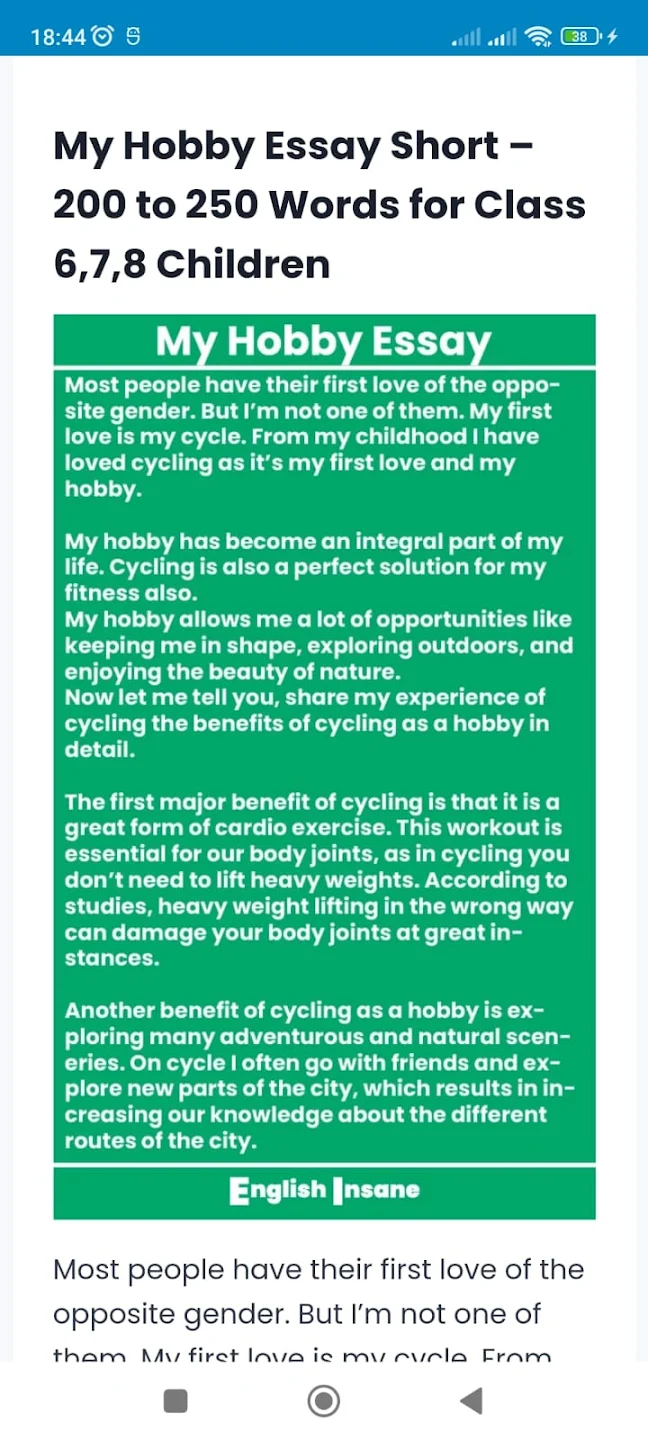648x1440 pixels.
Task: Tap the home button in navigation bar
Action: (x=324, y=1401)
